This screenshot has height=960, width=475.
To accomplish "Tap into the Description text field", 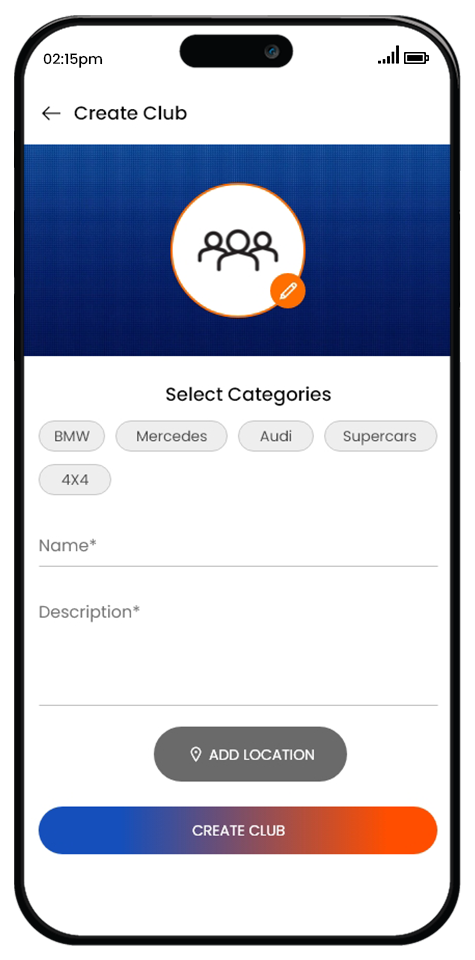I will 238,651.
